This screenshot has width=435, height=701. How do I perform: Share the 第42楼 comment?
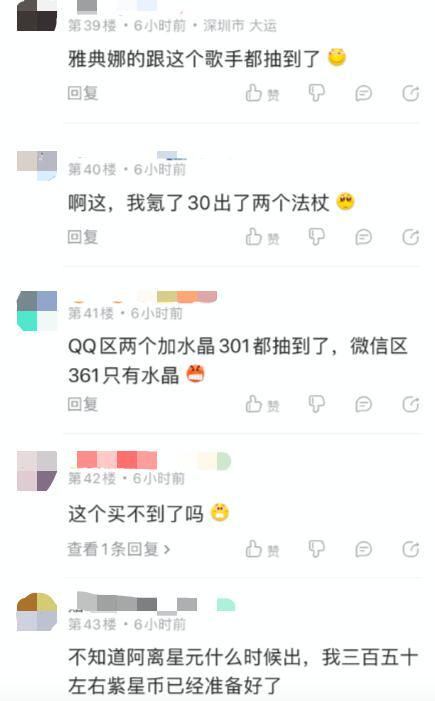[x=410, y=549]
